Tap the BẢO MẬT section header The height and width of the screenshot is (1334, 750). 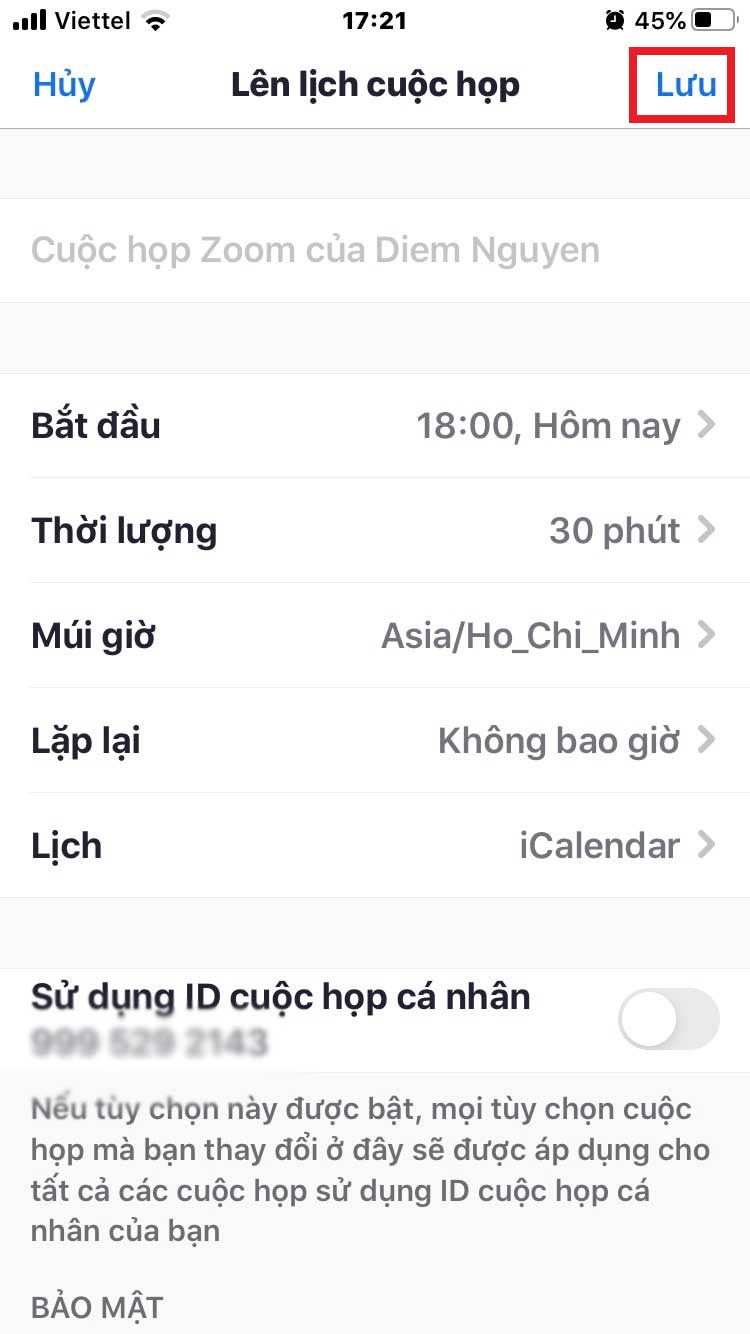(x=97, y=1306)
